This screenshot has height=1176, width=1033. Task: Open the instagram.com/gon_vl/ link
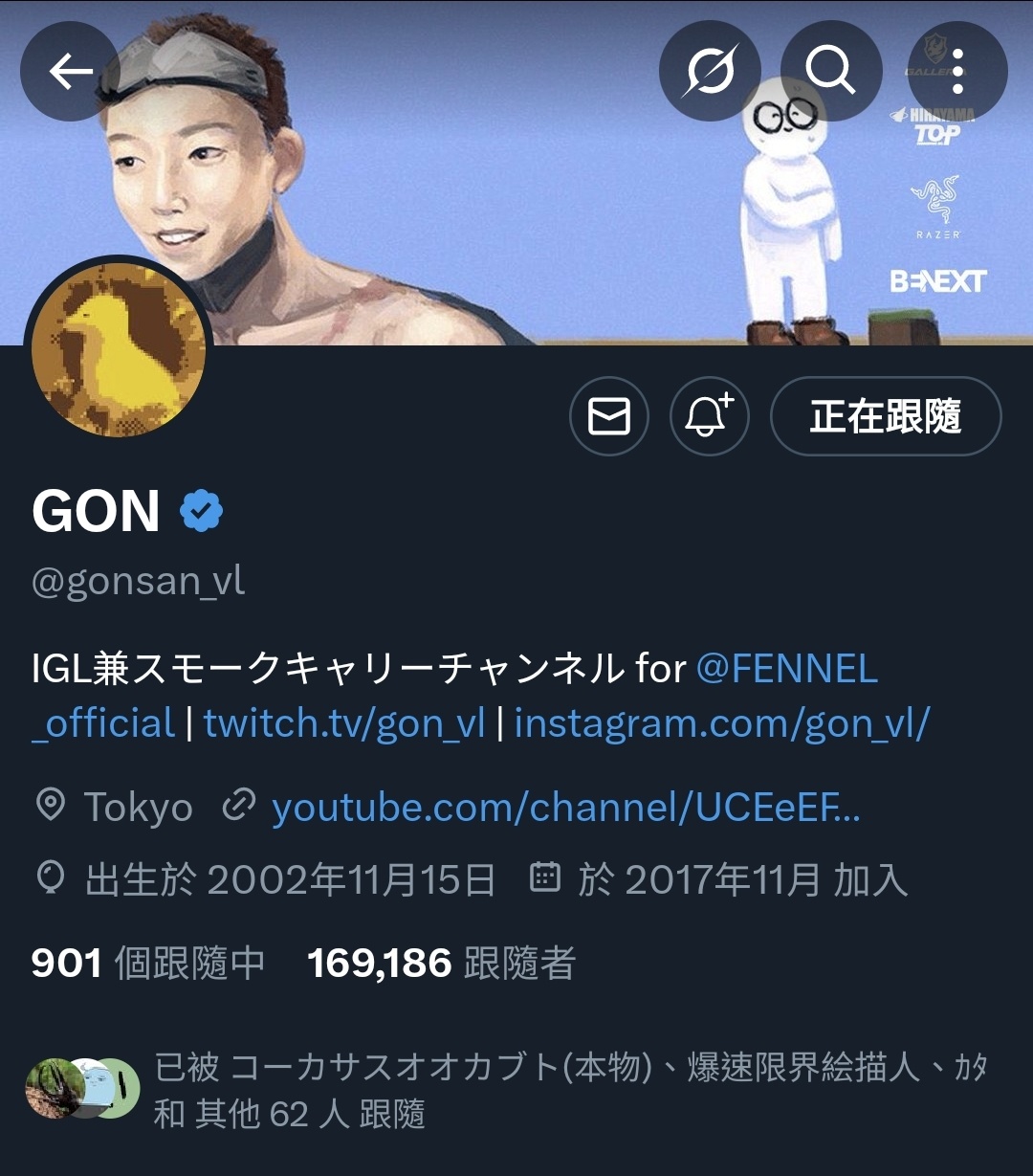(x=721, y=723)
